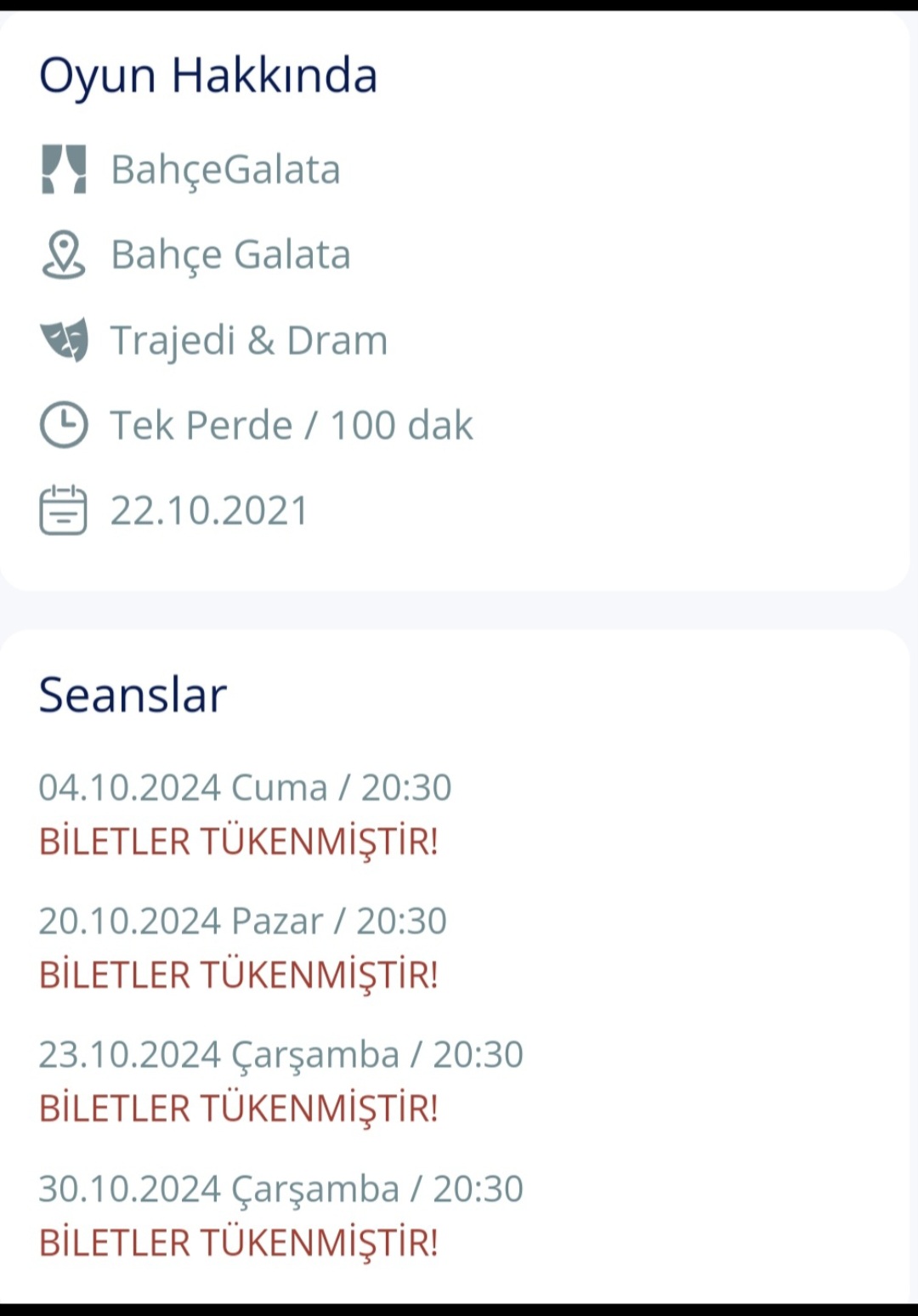918x1316 pixels.
Task: Select the 23.10.2024 Çarşamba session
Action: pyautogui.click(x=282, y=1054)
